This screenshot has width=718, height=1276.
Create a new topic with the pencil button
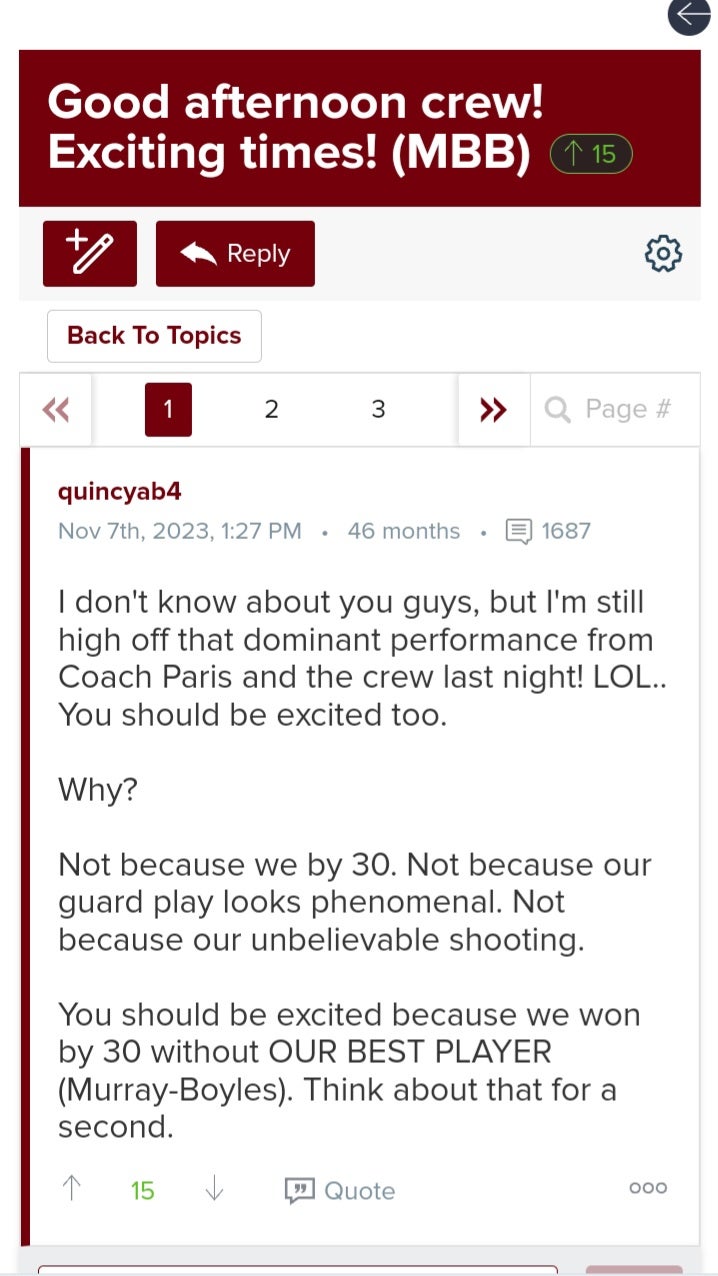(x=90, y=254)
